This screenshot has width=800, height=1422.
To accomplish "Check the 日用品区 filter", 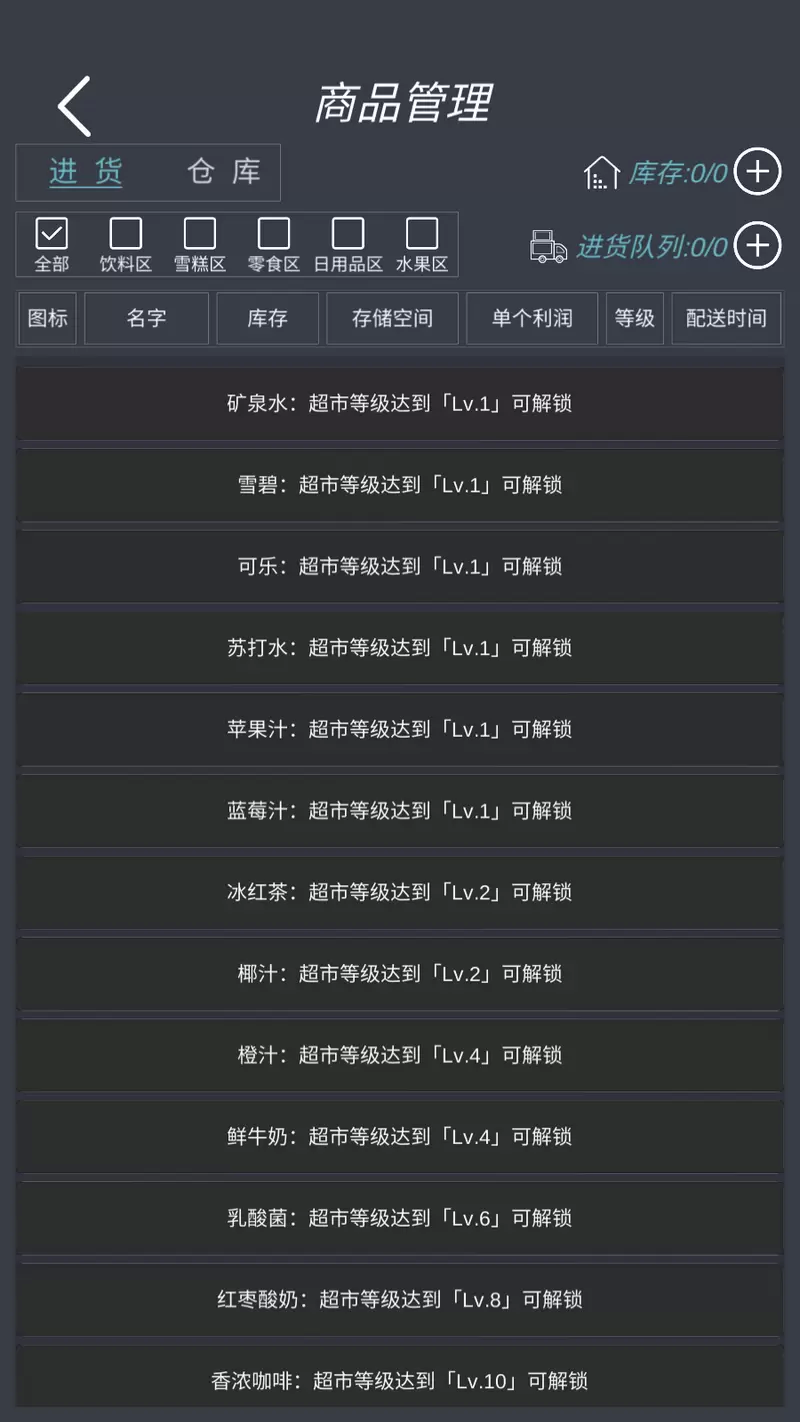I will click(347, 234).
